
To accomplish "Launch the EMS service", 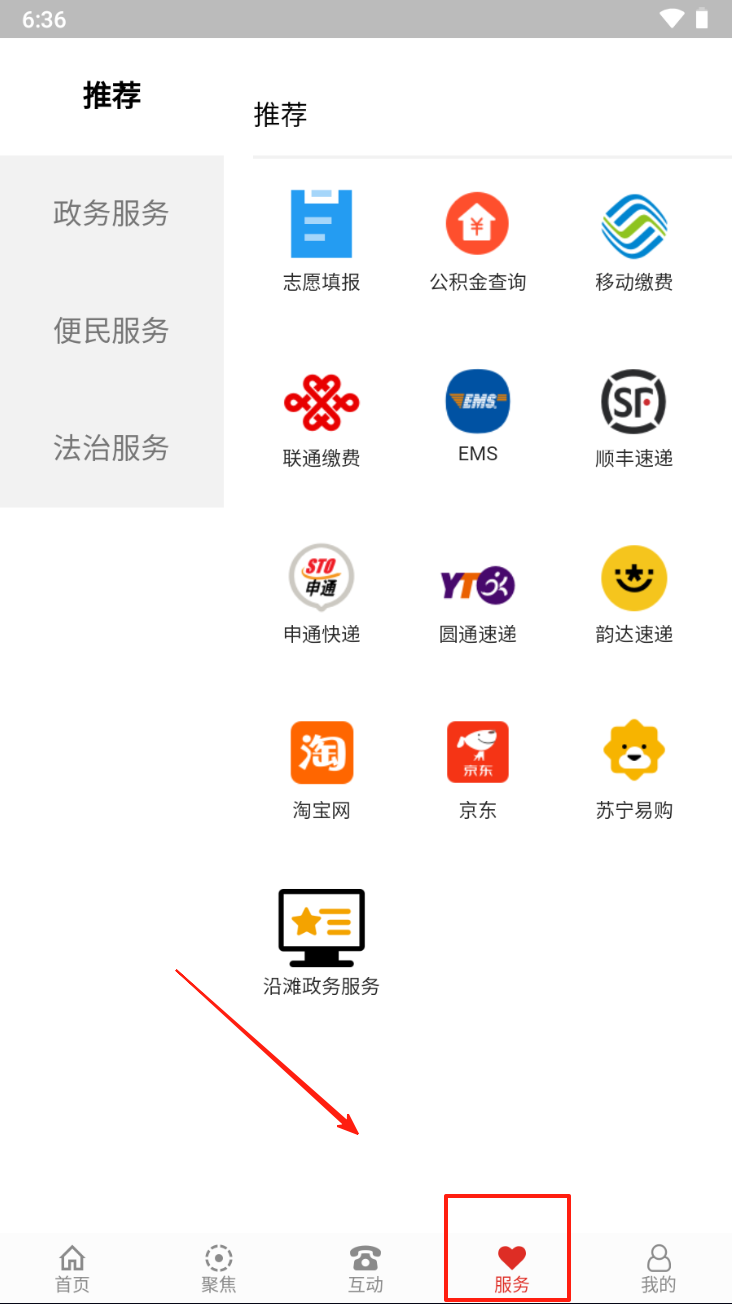I will tap(477, 415).
